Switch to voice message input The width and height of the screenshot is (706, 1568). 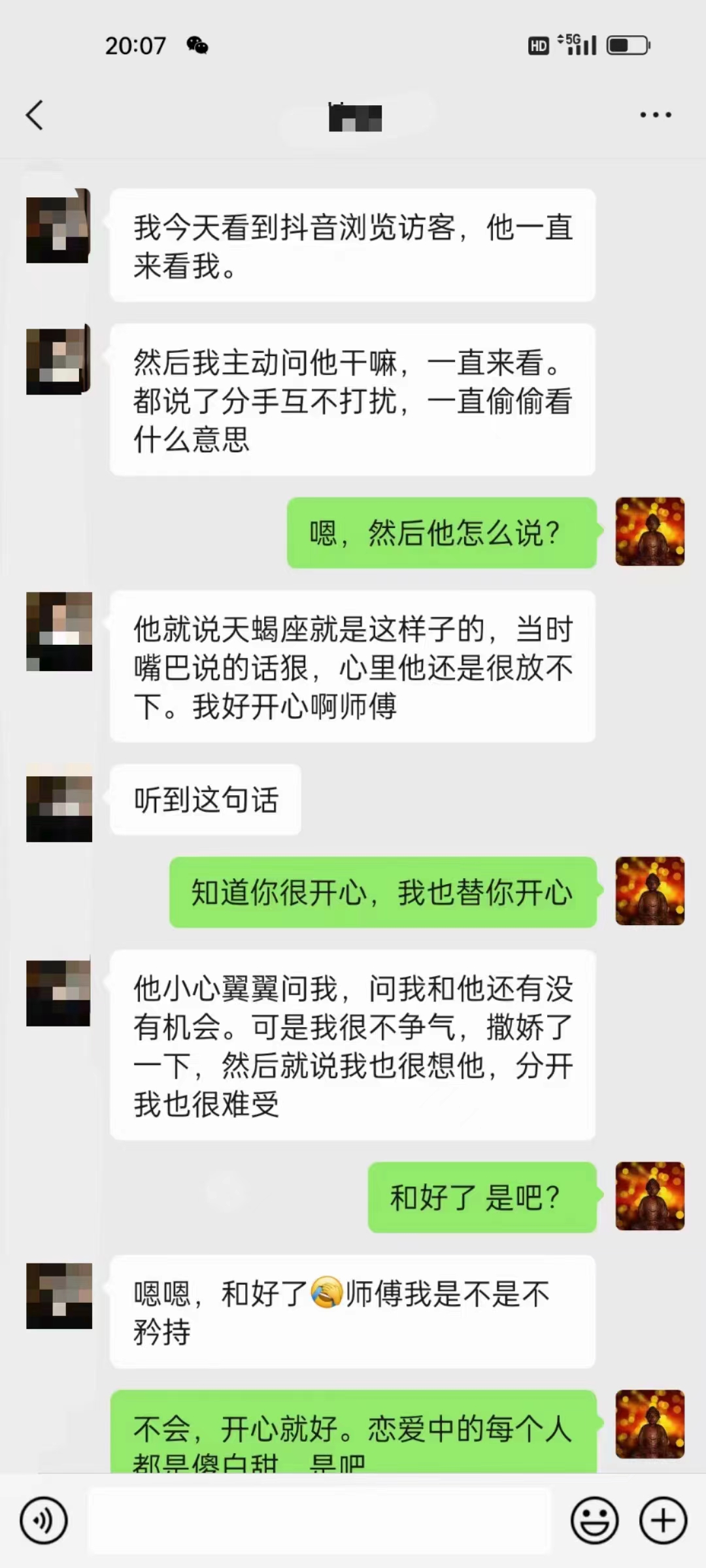tap(43, 1521)
